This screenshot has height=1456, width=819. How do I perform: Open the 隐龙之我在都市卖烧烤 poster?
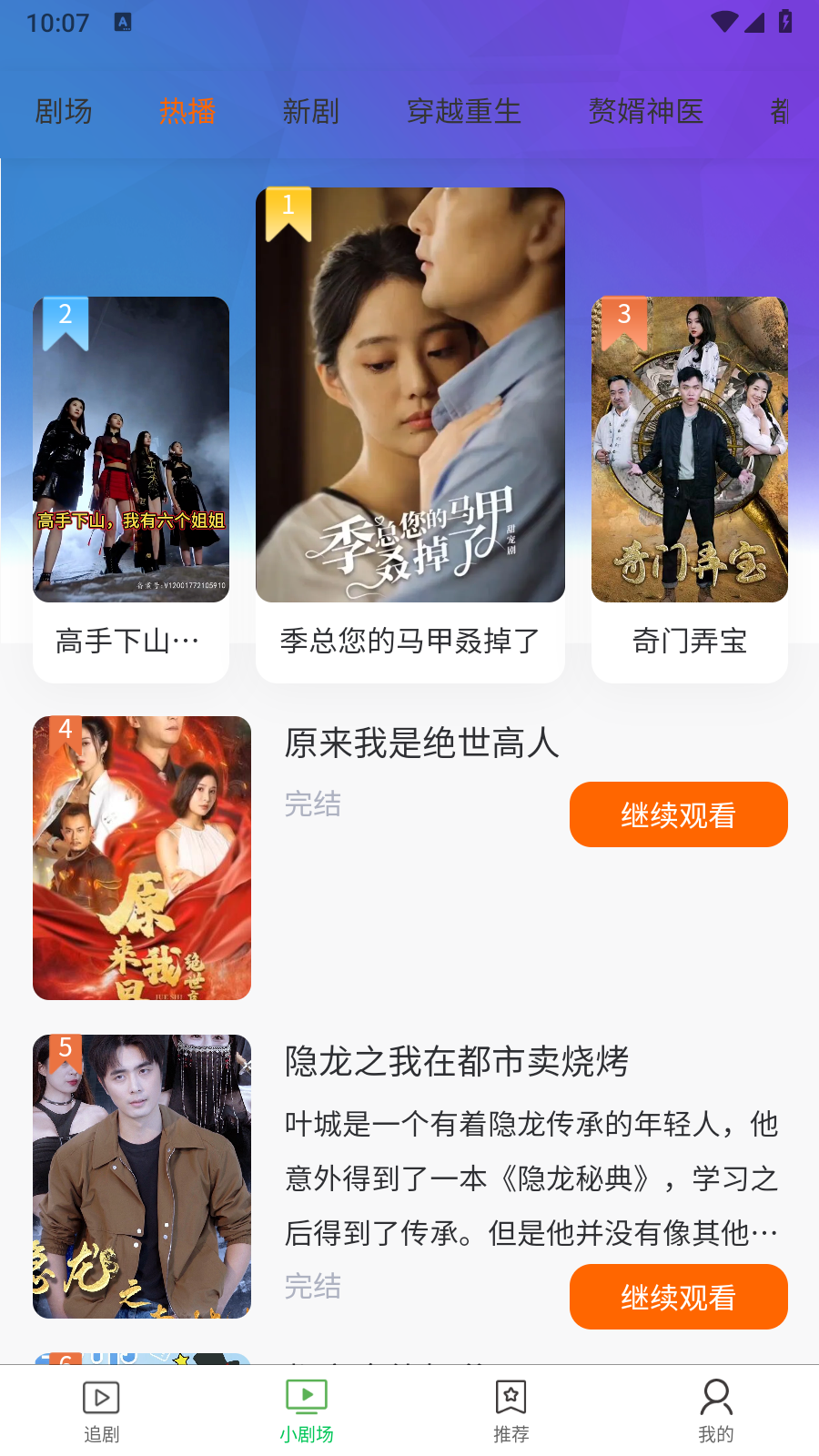point(142,1176)
